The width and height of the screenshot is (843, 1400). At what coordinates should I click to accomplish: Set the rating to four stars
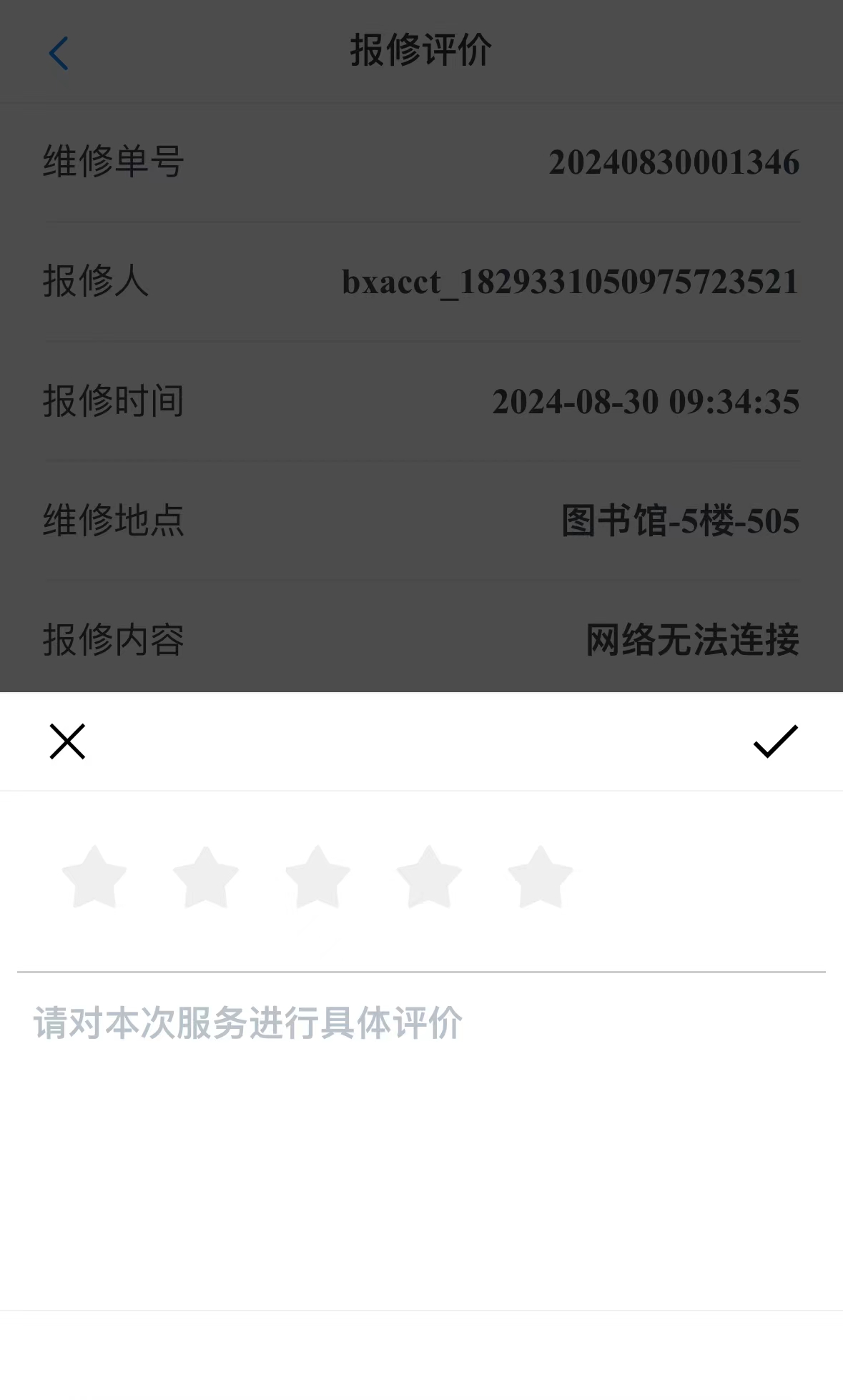tap(429, 877)
